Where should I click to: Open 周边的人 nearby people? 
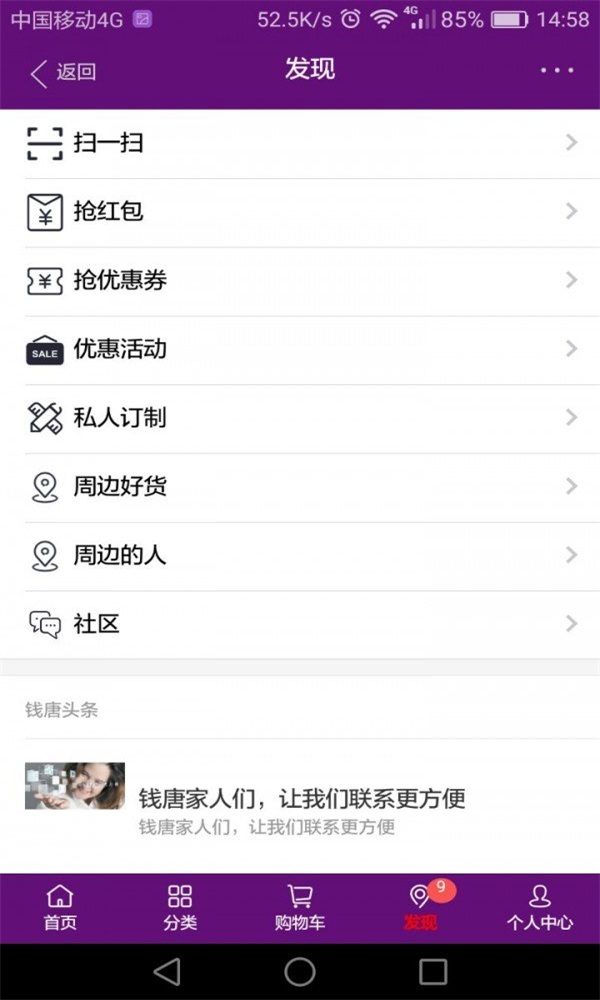point(300,556)
